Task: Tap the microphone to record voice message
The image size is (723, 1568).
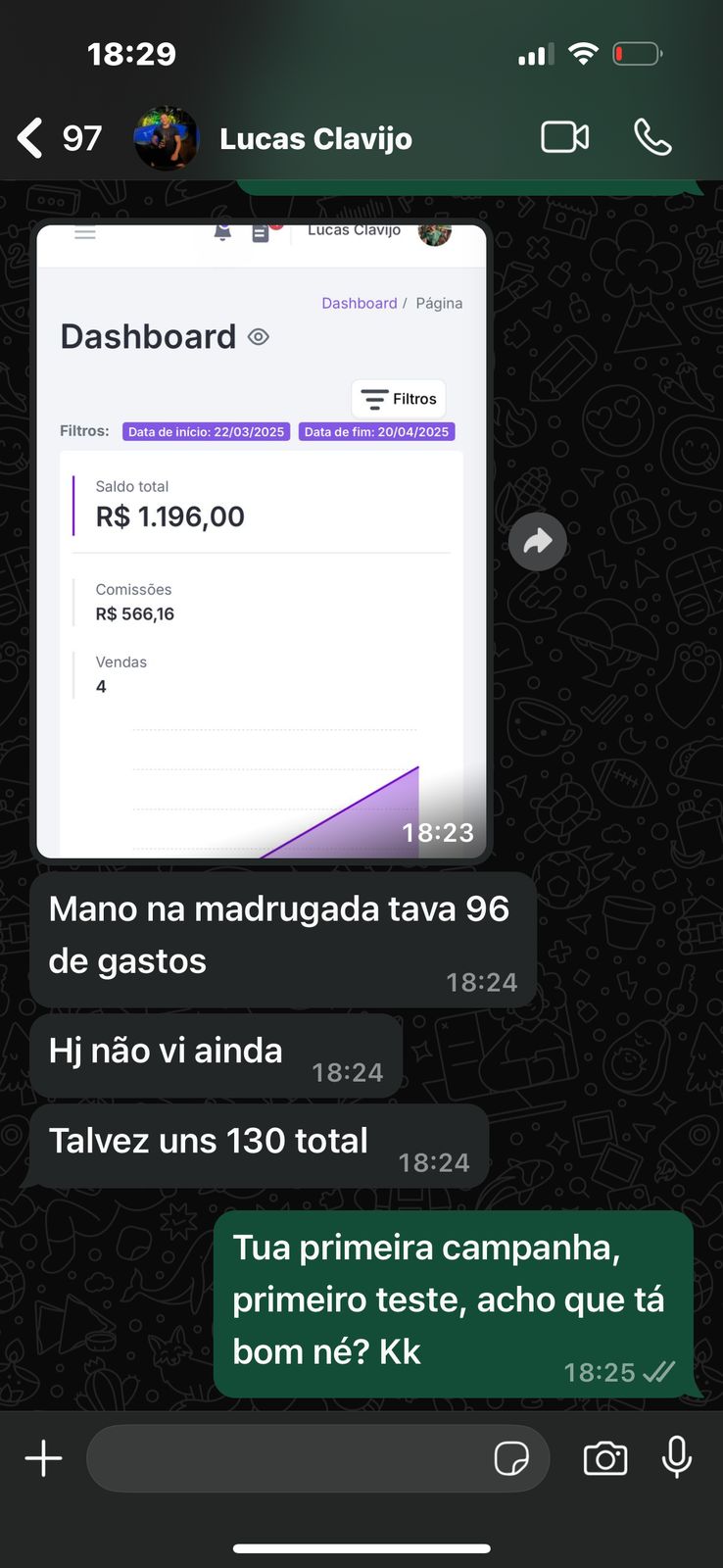Action: pos(676,1457)
